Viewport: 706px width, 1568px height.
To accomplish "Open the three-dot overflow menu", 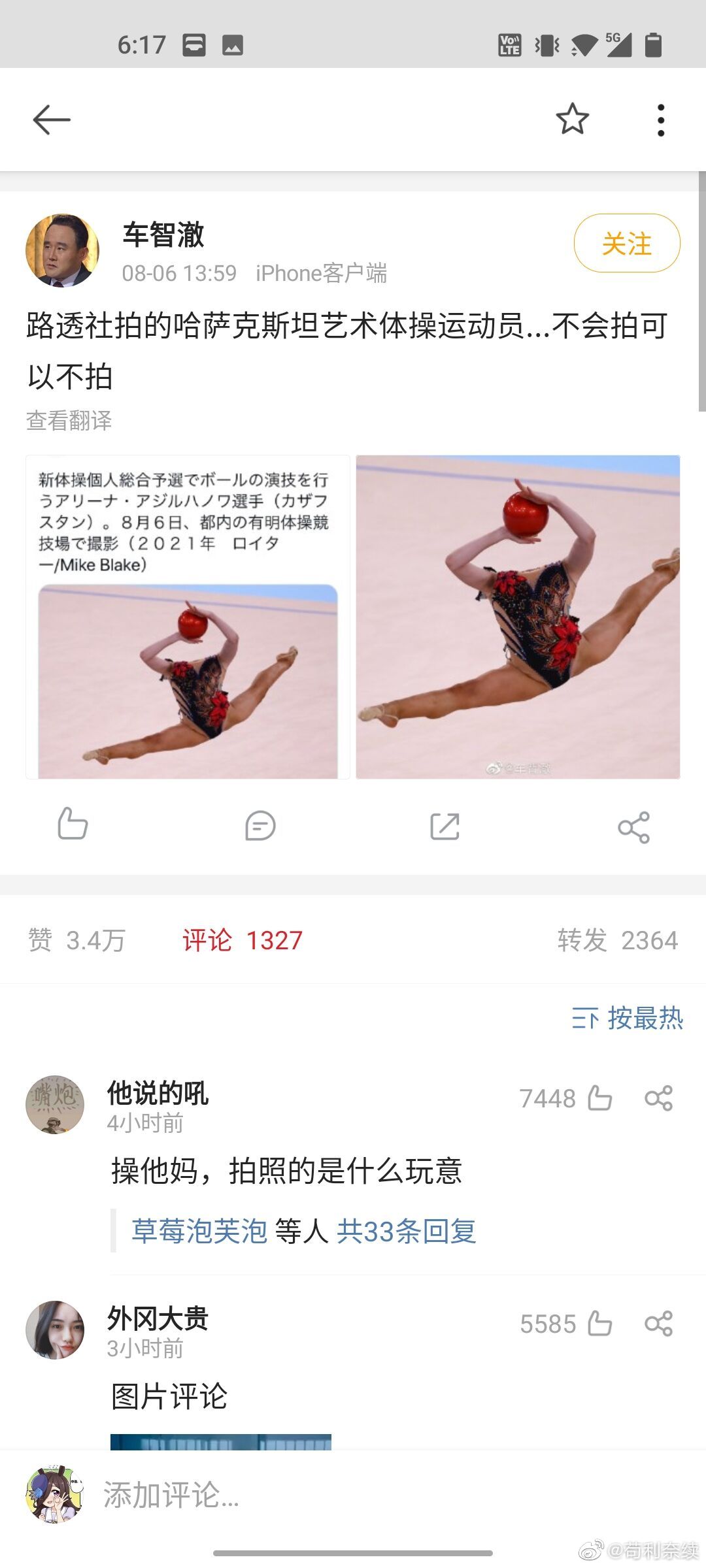I will pos(661,120).
